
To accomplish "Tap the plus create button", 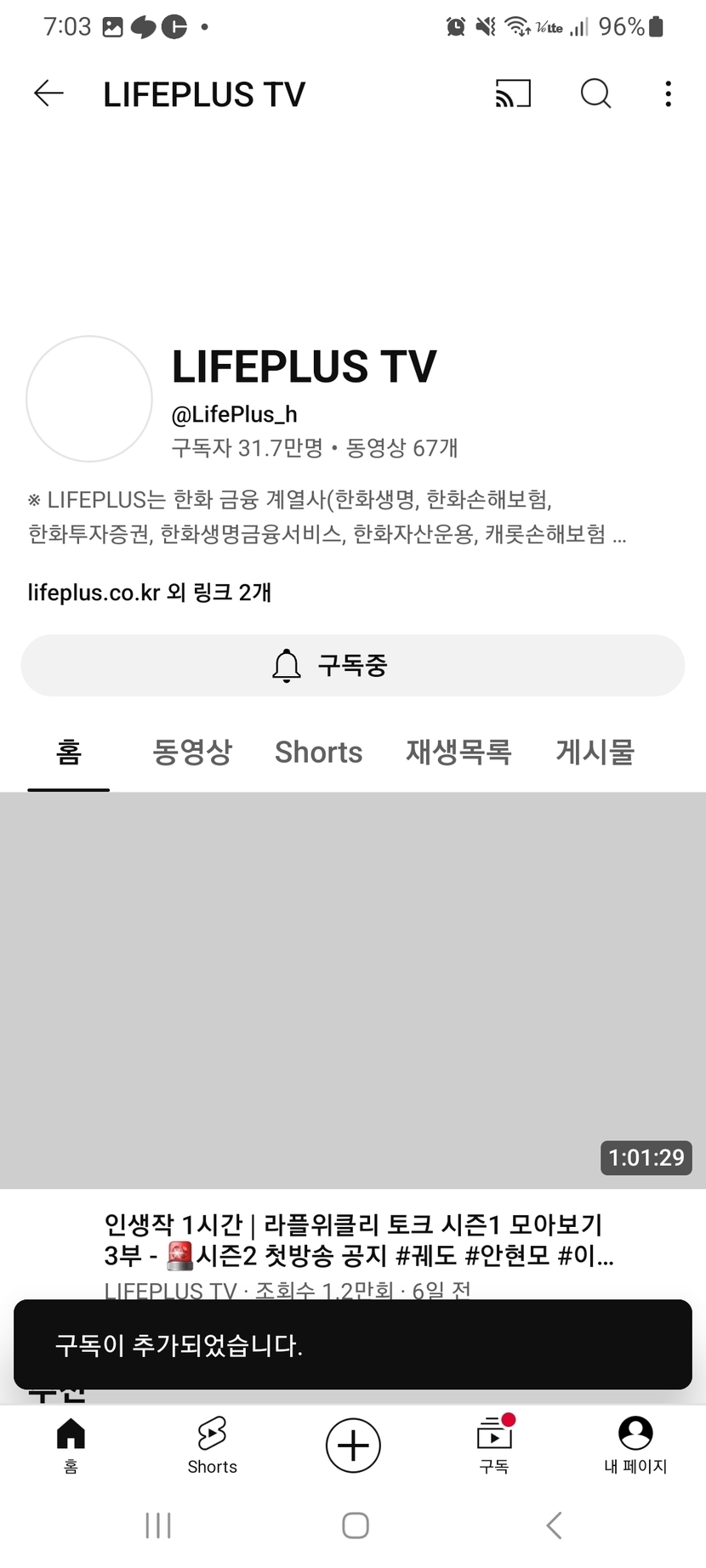I will click(x=353, y=1445).
